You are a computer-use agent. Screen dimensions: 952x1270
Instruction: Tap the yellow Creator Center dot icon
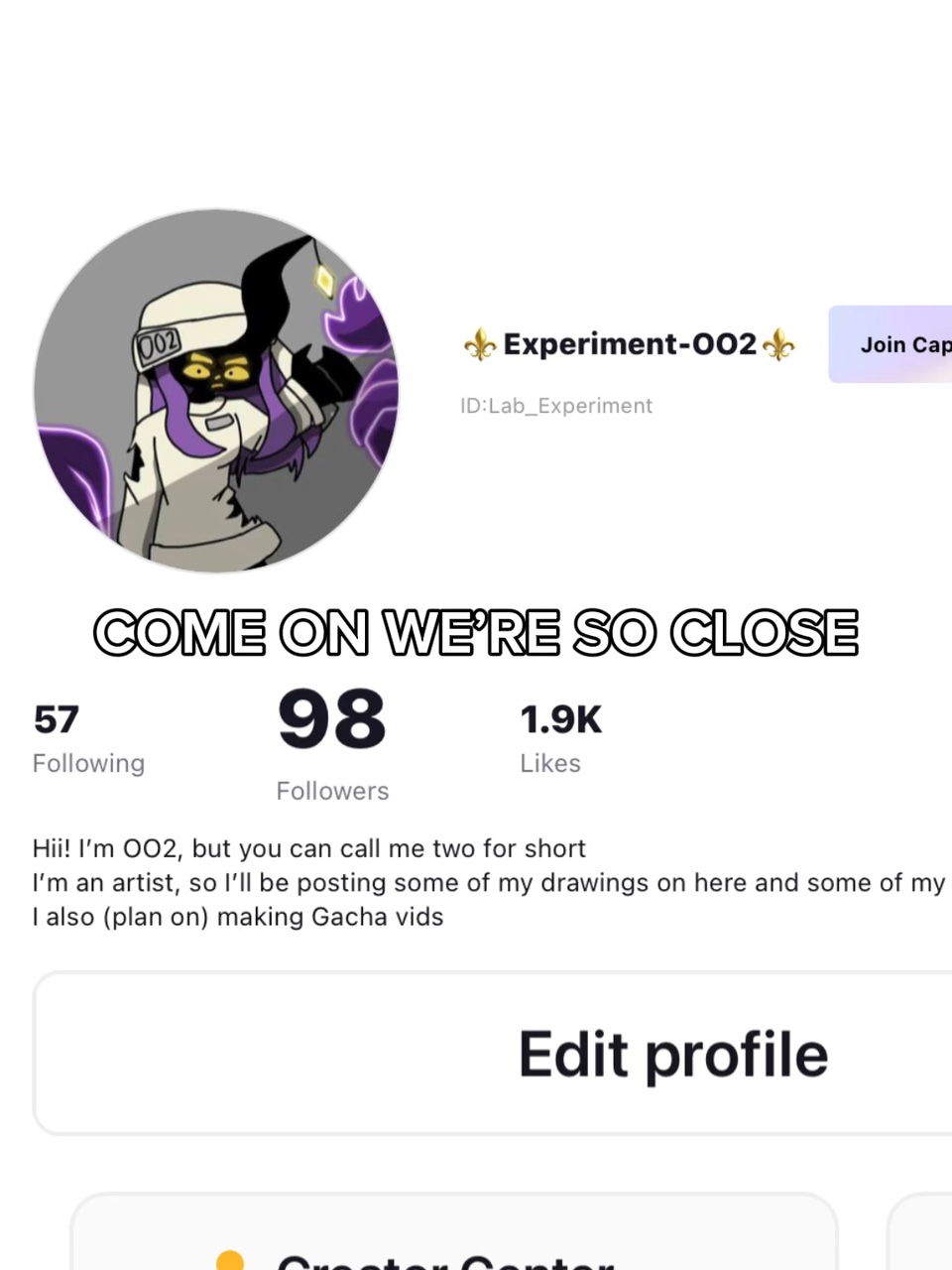pyautogui.click(x=230, y=1258)
